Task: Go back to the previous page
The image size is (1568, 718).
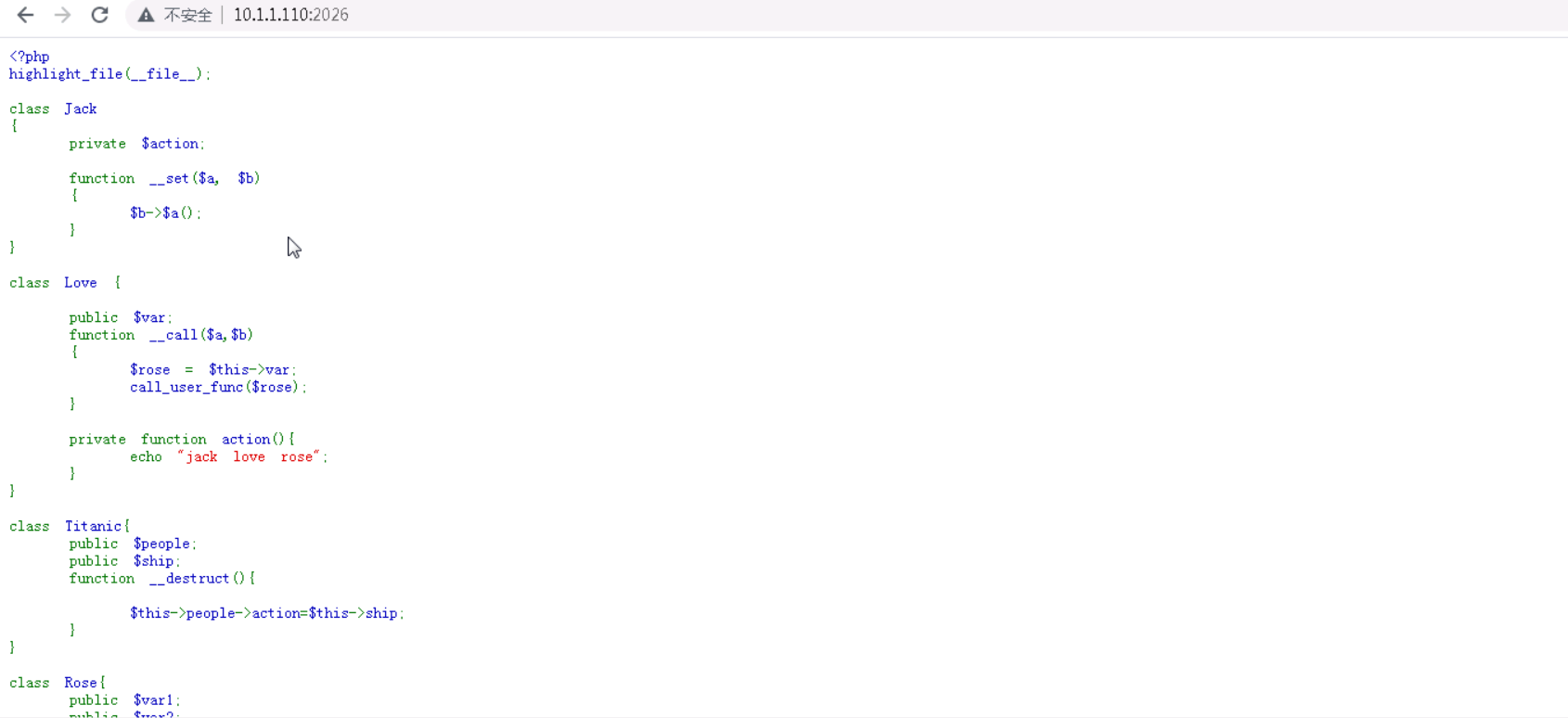Action: pyautogui.click(x=25, y=15)
